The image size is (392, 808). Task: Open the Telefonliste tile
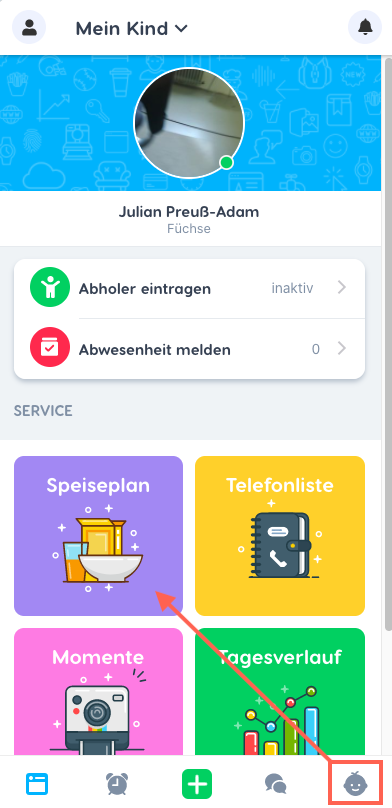(280, 536)
